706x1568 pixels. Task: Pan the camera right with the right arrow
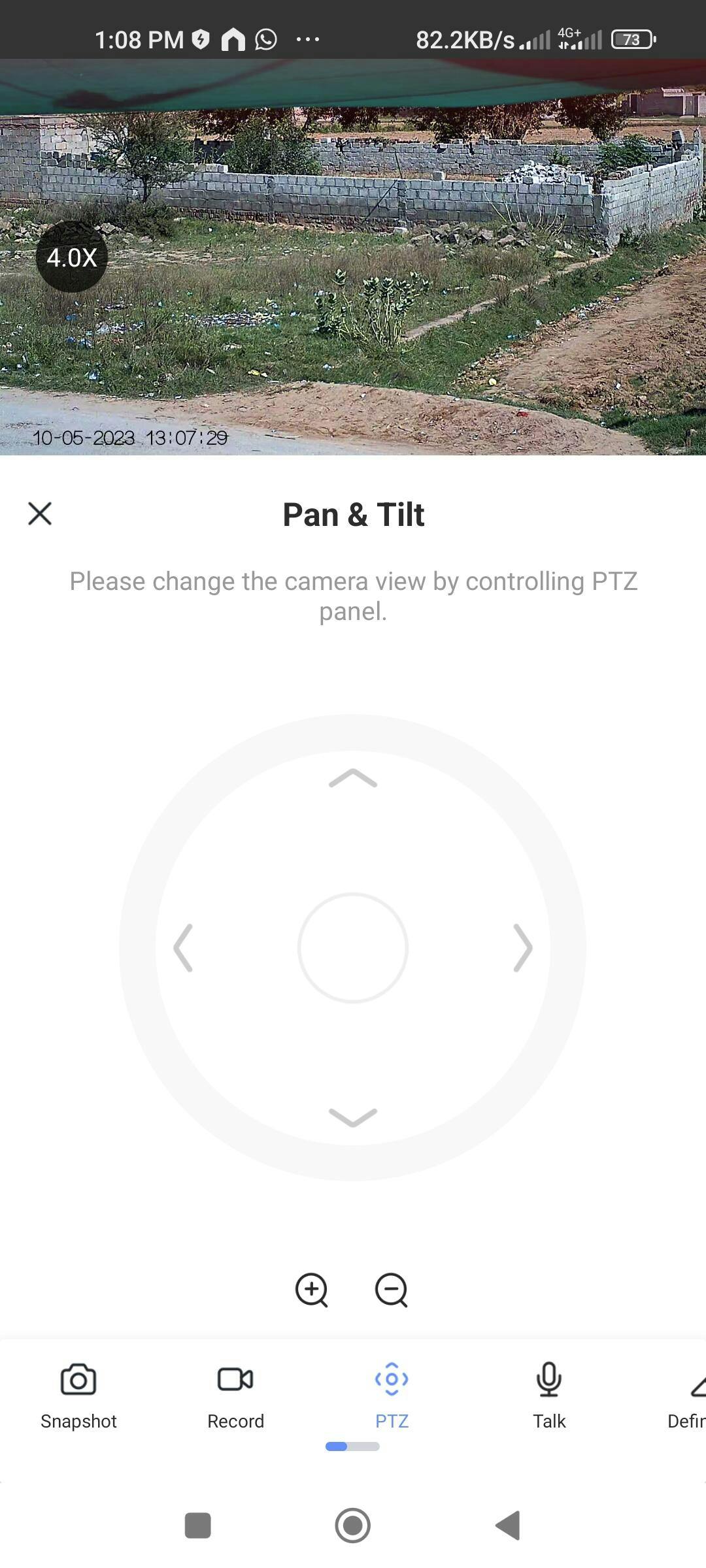523,948
